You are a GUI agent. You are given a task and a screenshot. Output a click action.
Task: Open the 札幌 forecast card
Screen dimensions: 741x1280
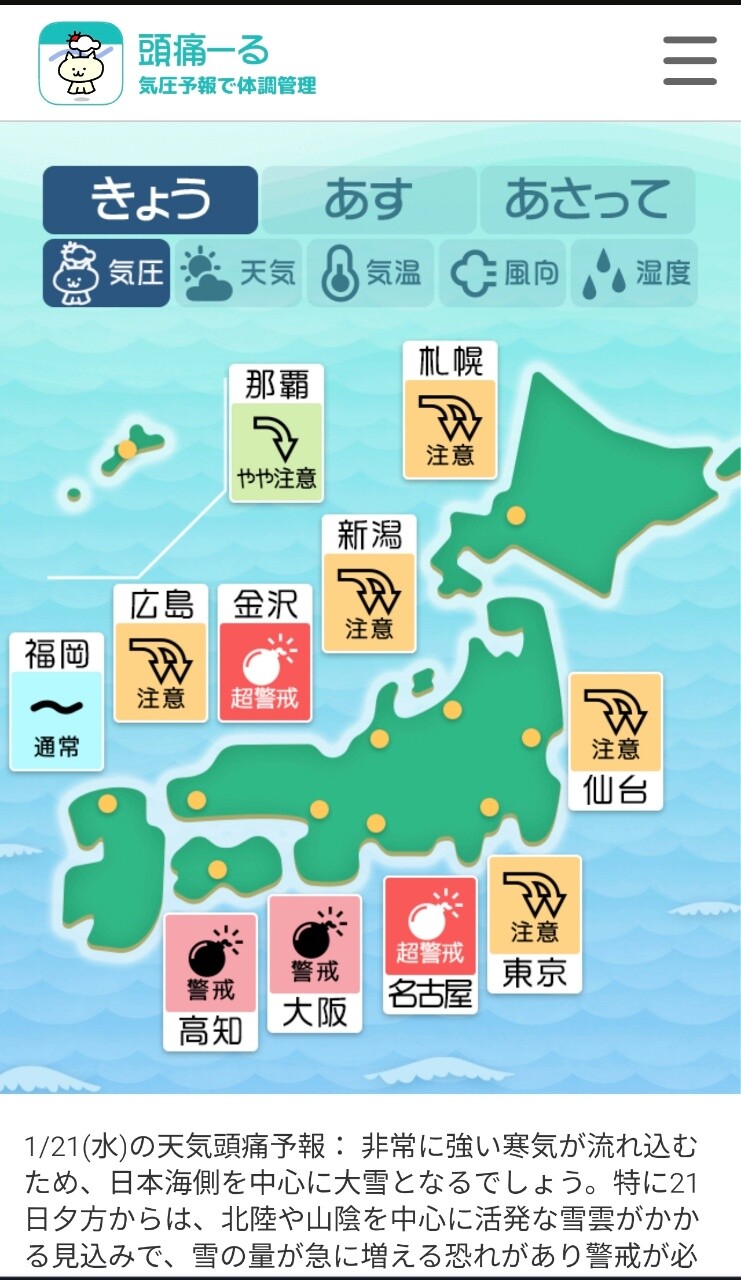(450, 411)
